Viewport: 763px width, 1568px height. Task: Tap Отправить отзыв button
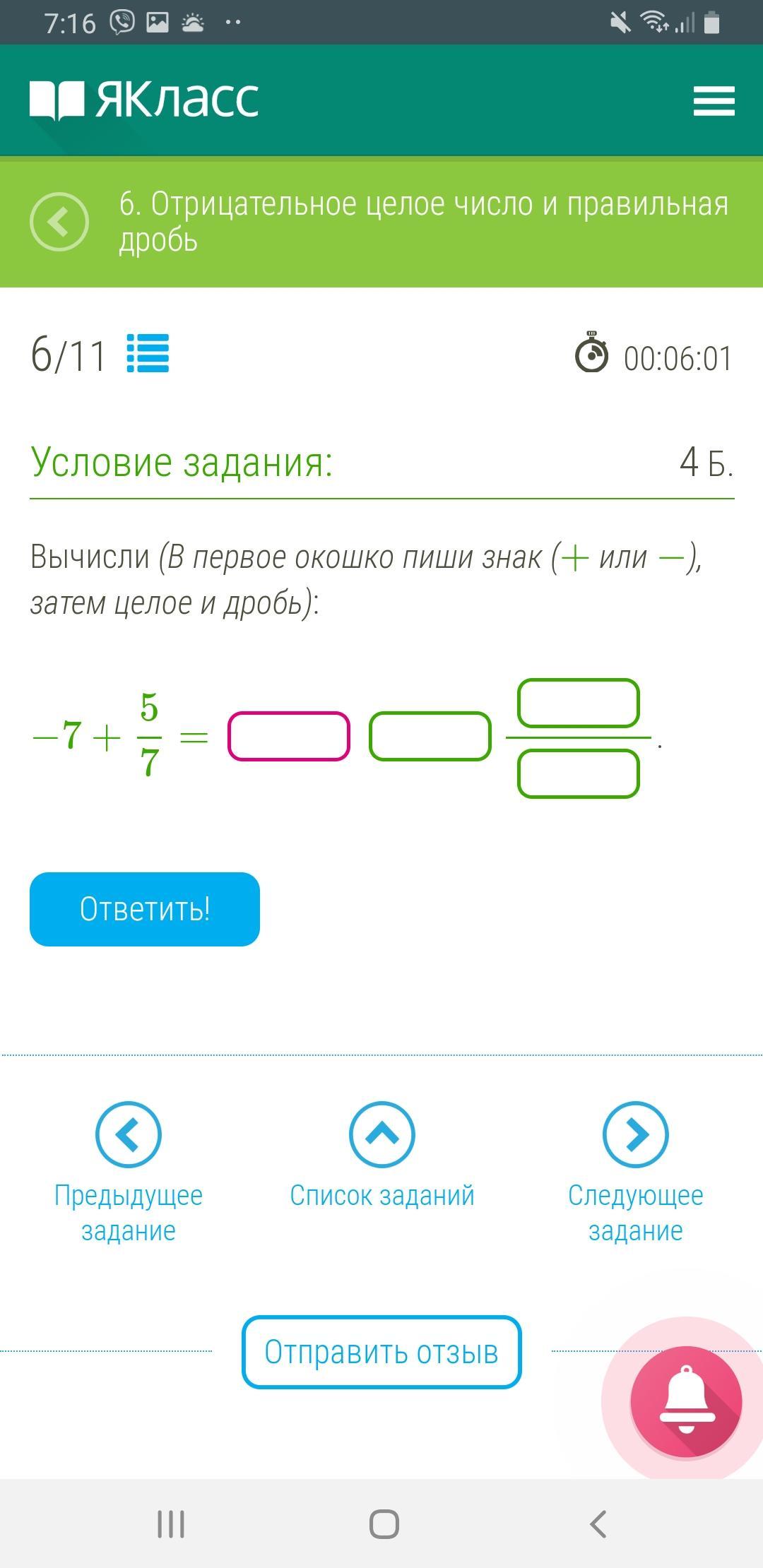pos(381,1352)
